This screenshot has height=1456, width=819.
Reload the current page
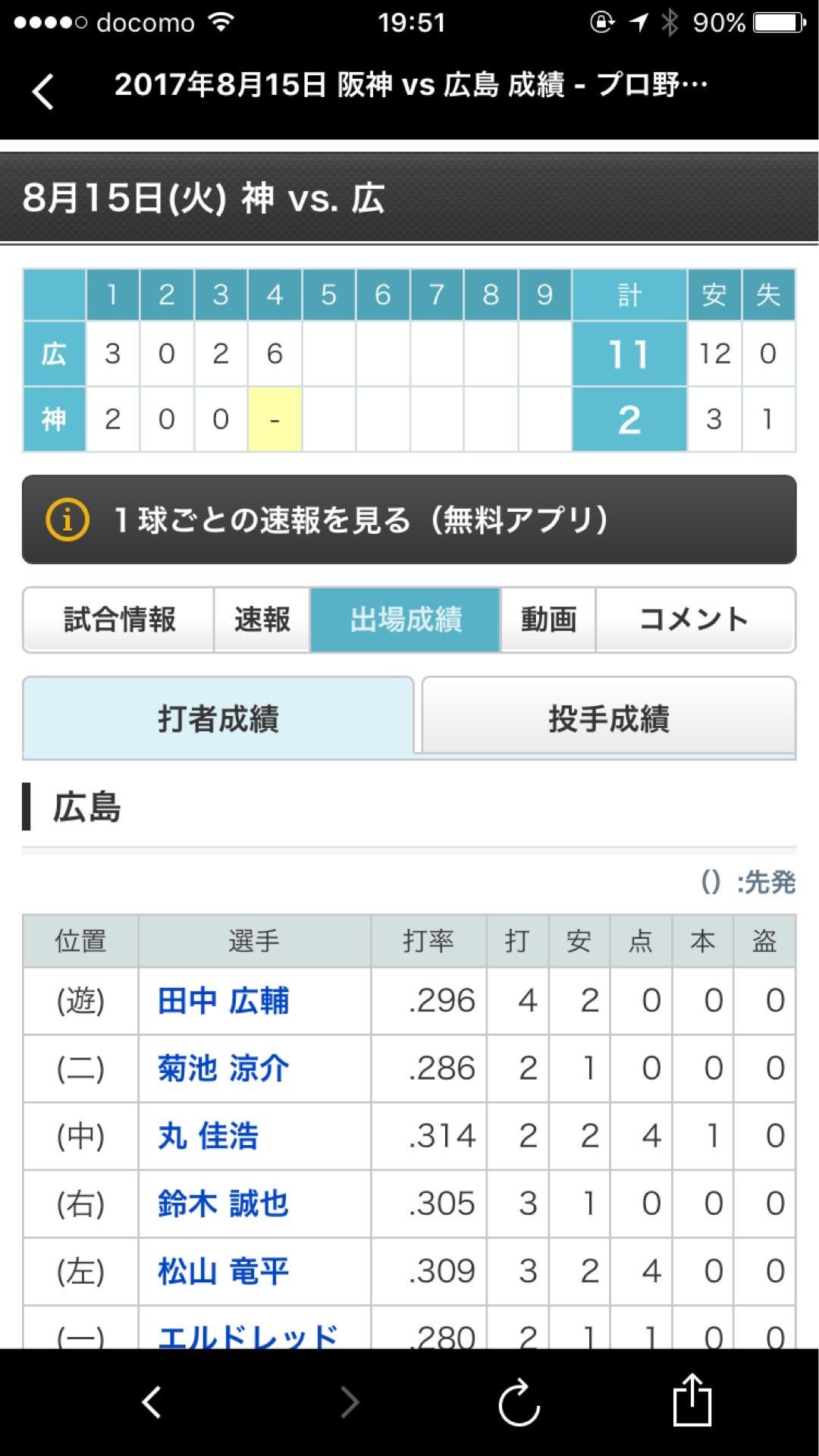(519, 1402)
